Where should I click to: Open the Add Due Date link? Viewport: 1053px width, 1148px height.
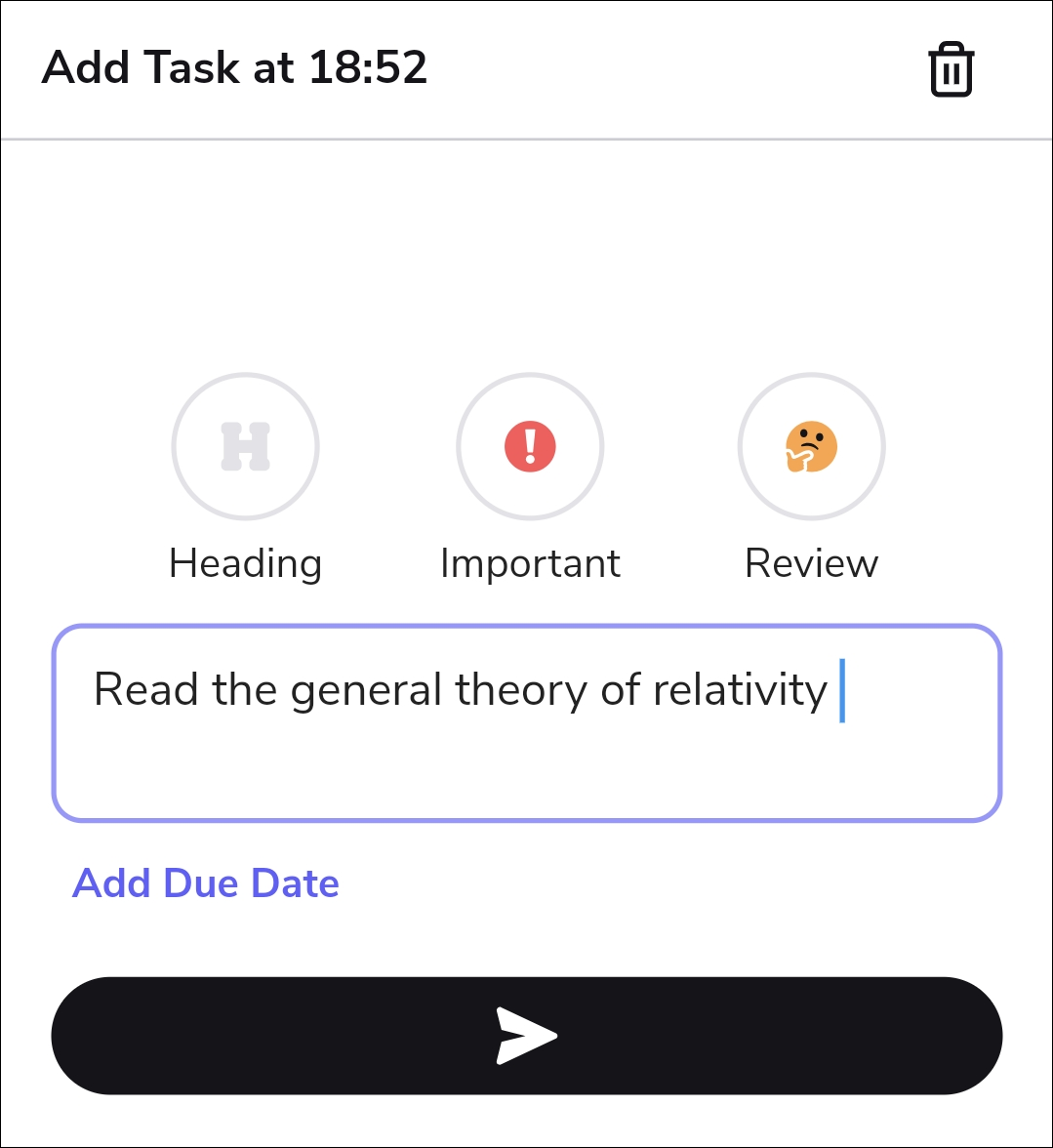pyautogui.click(x=206, y=883)
